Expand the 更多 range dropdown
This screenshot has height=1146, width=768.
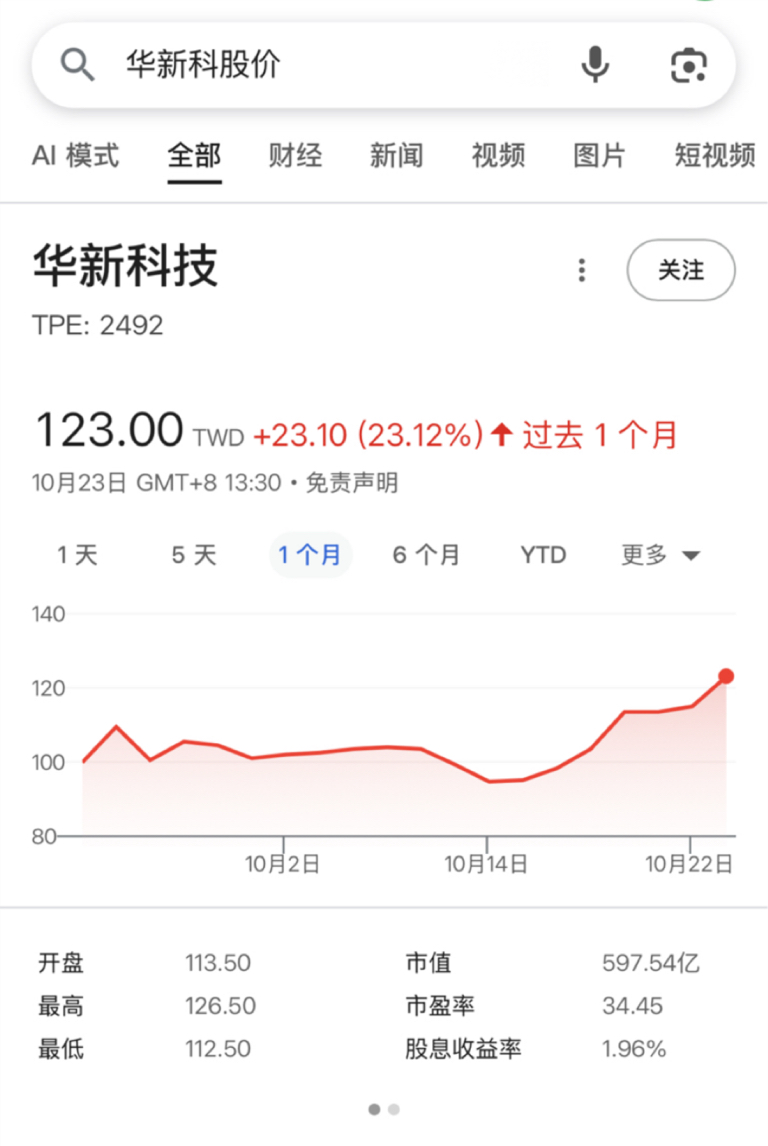point(660,555)
